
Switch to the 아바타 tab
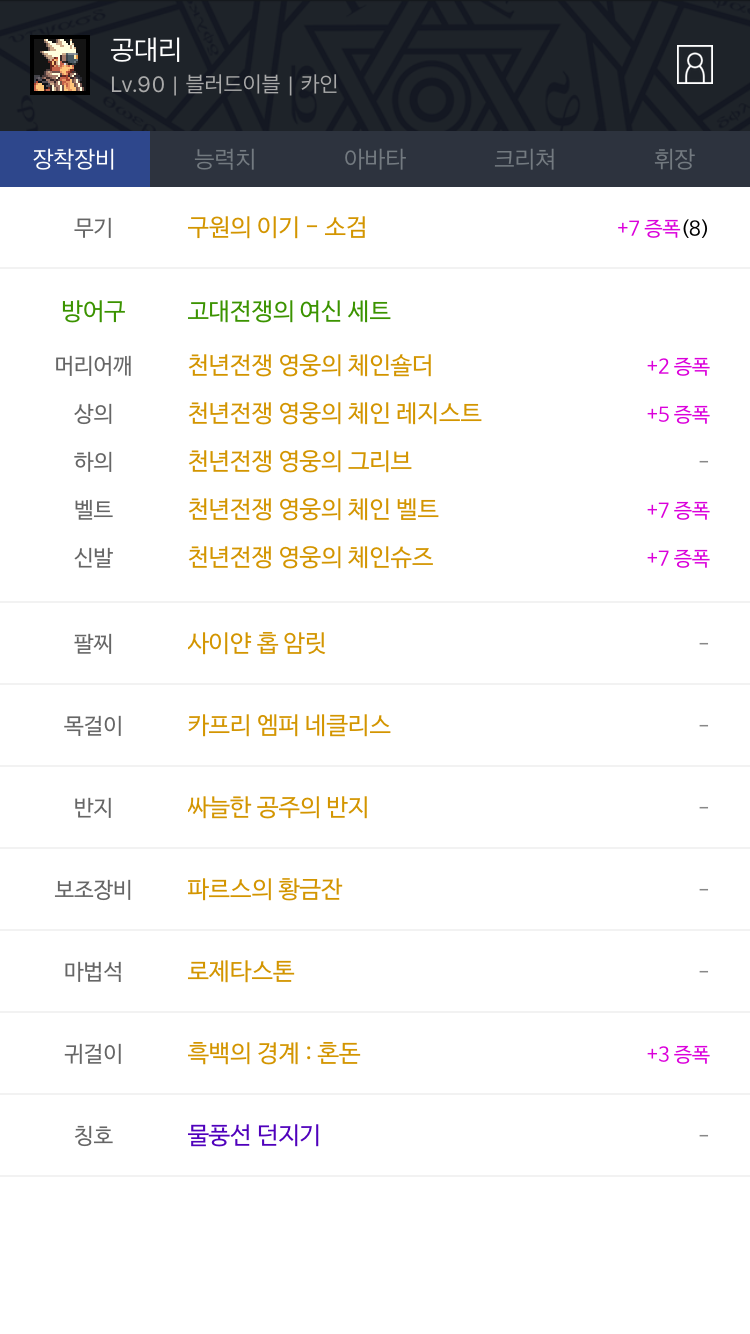tap(375, 159)
